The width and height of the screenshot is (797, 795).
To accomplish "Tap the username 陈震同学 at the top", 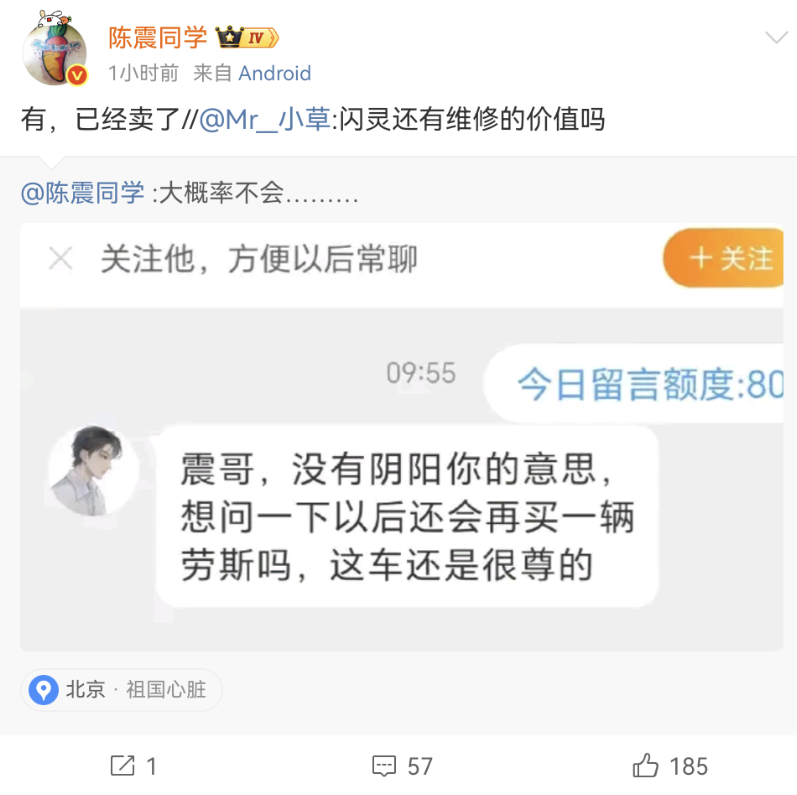I will [x=158, y=38].
